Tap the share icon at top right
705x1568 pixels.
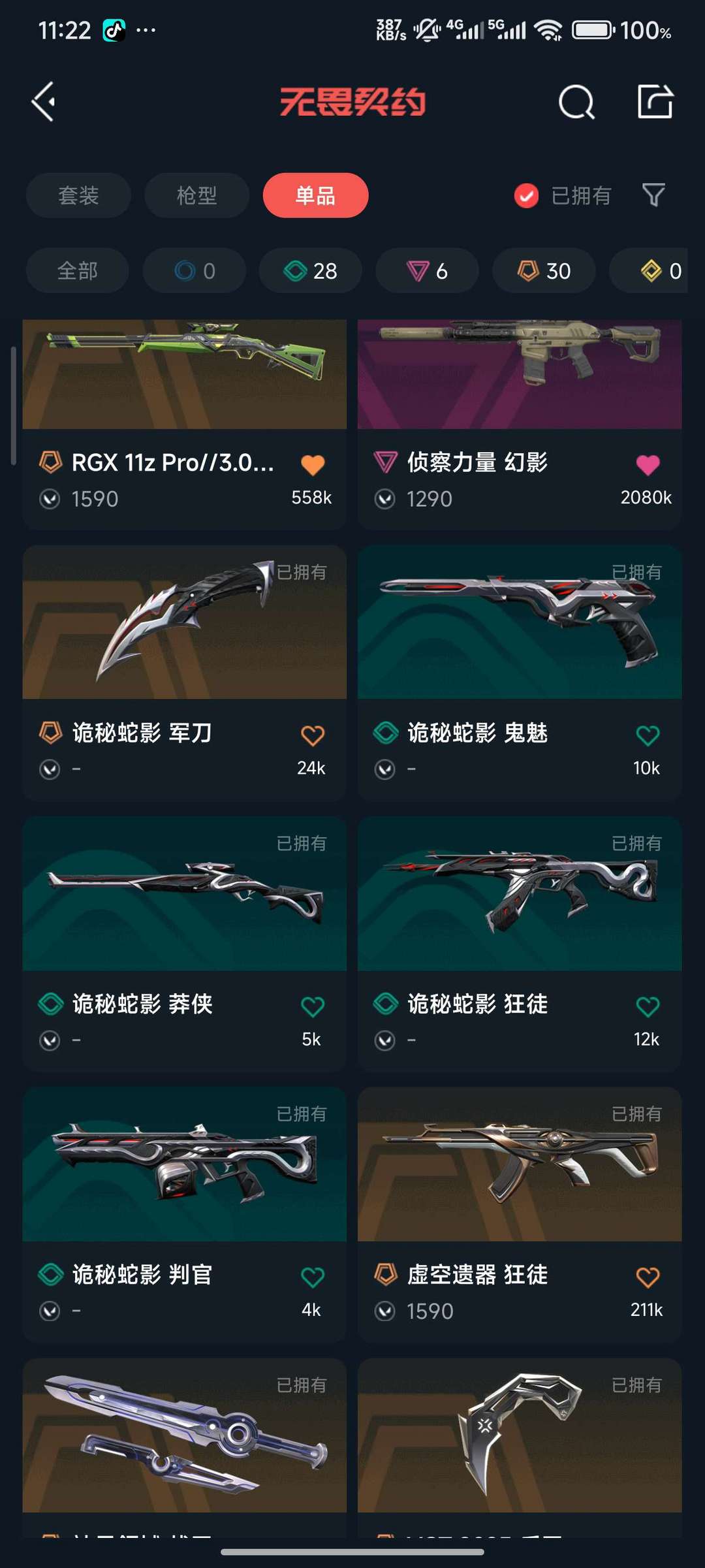coord(655,103)
